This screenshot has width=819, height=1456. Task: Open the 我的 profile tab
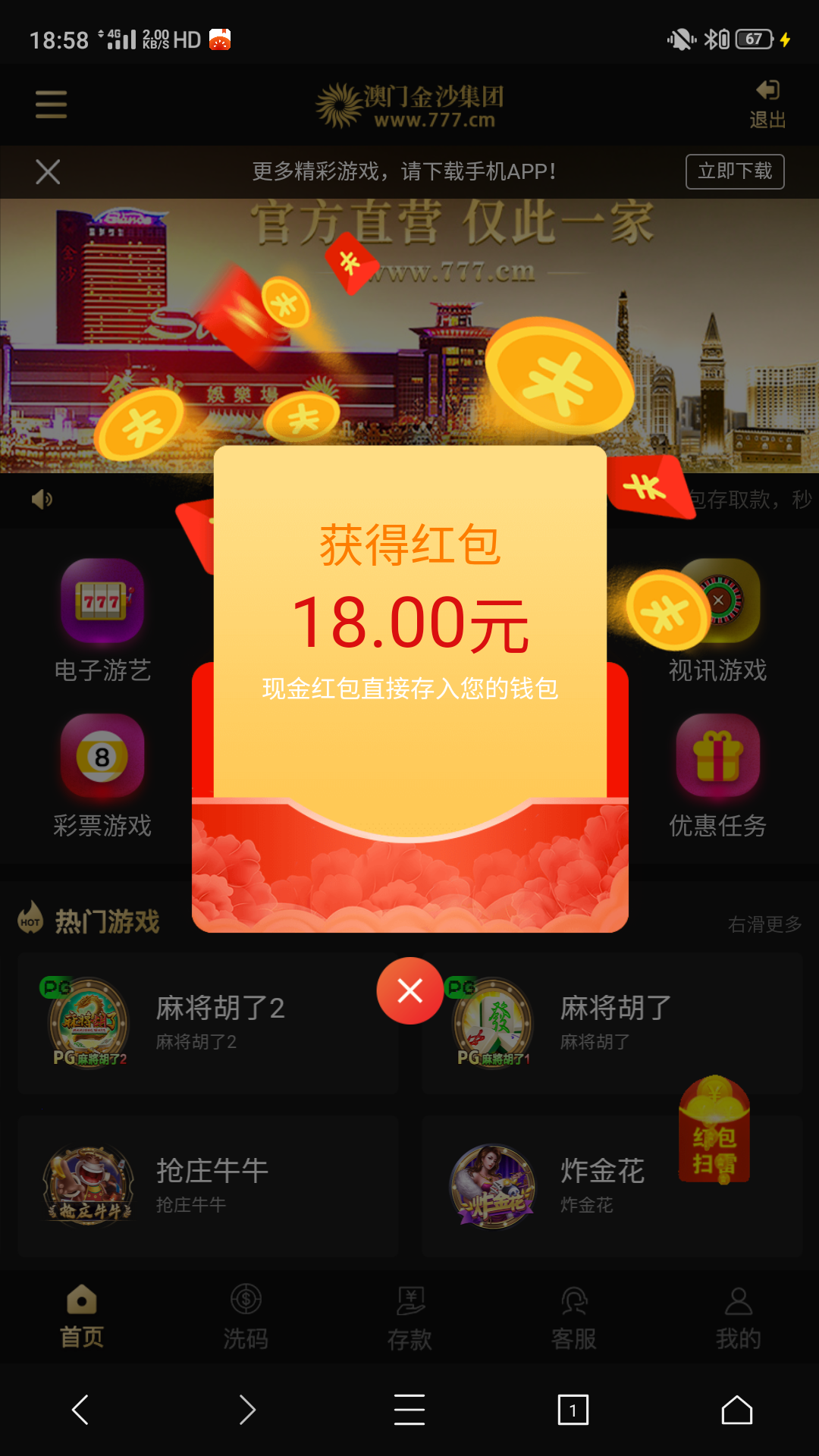coord(738,1316)
